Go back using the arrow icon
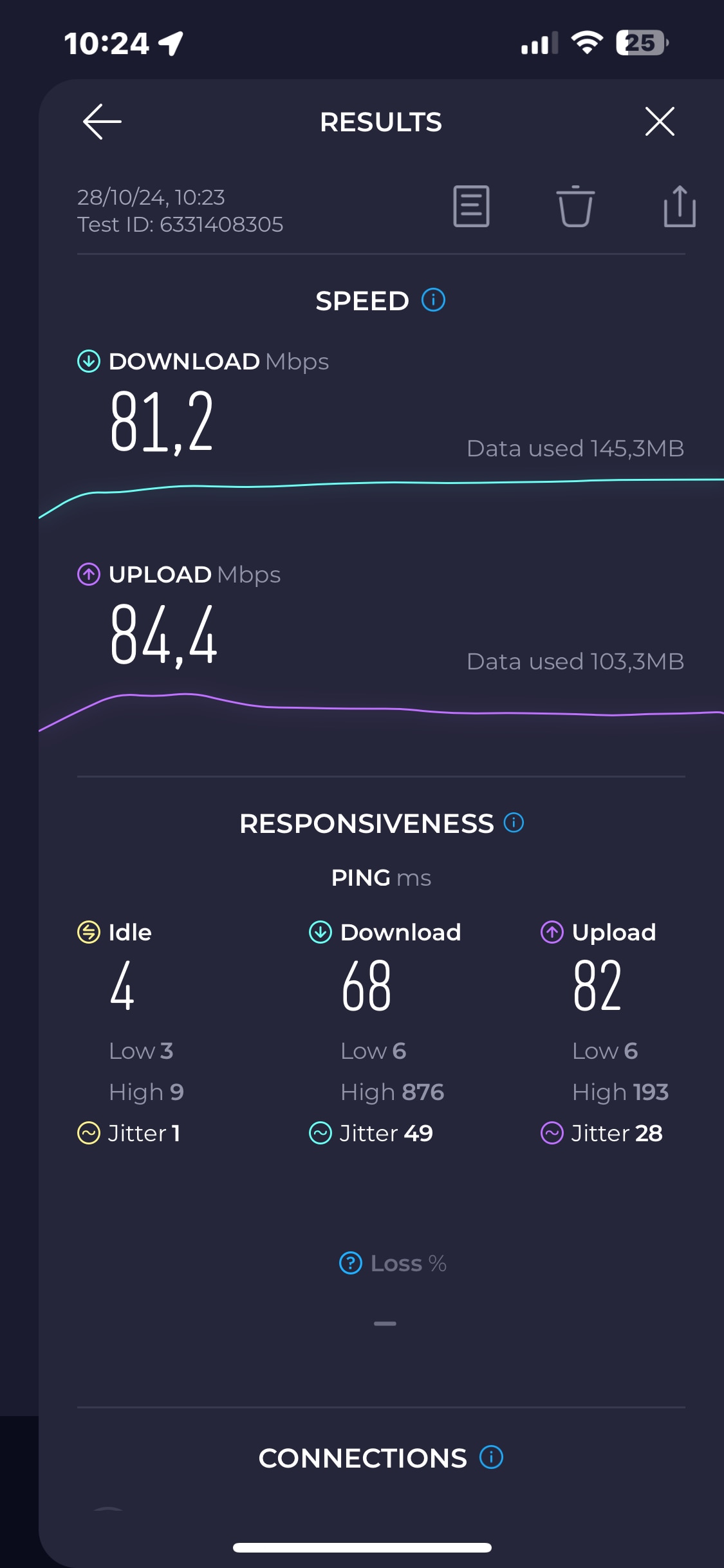724x1568 pixels. tap(102, 122)
